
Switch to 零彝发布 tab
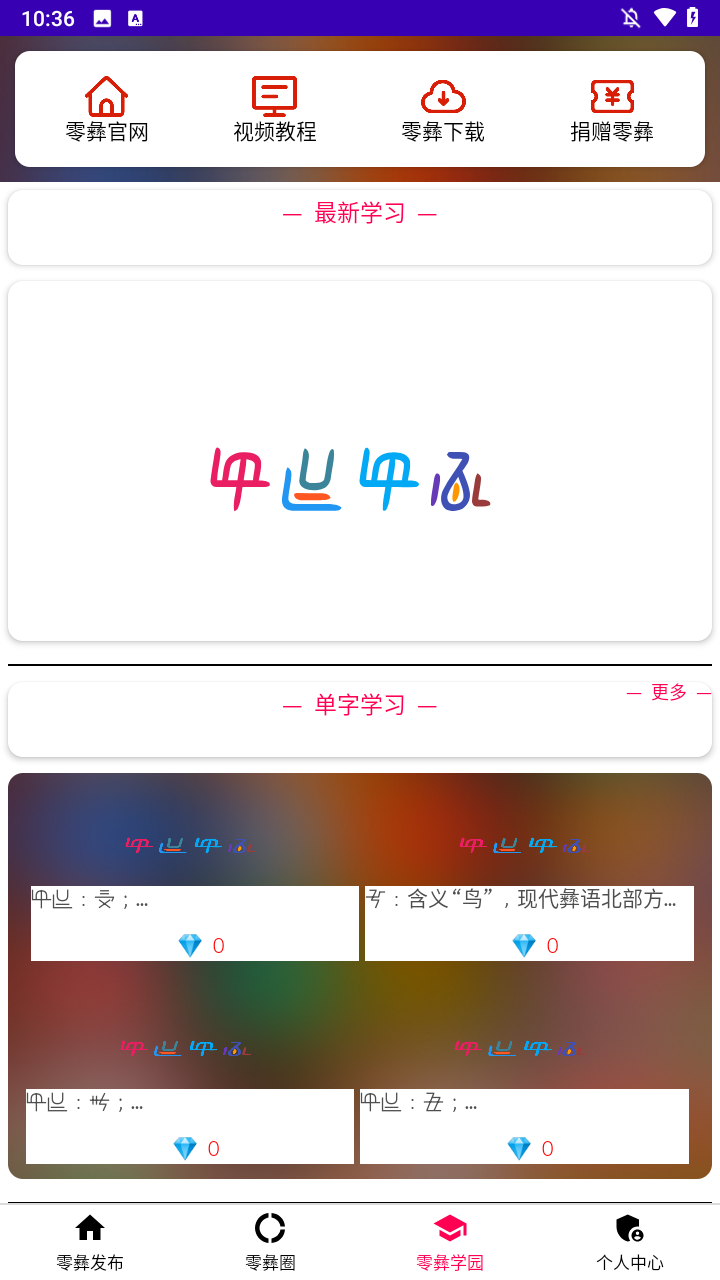(90, 1242)
